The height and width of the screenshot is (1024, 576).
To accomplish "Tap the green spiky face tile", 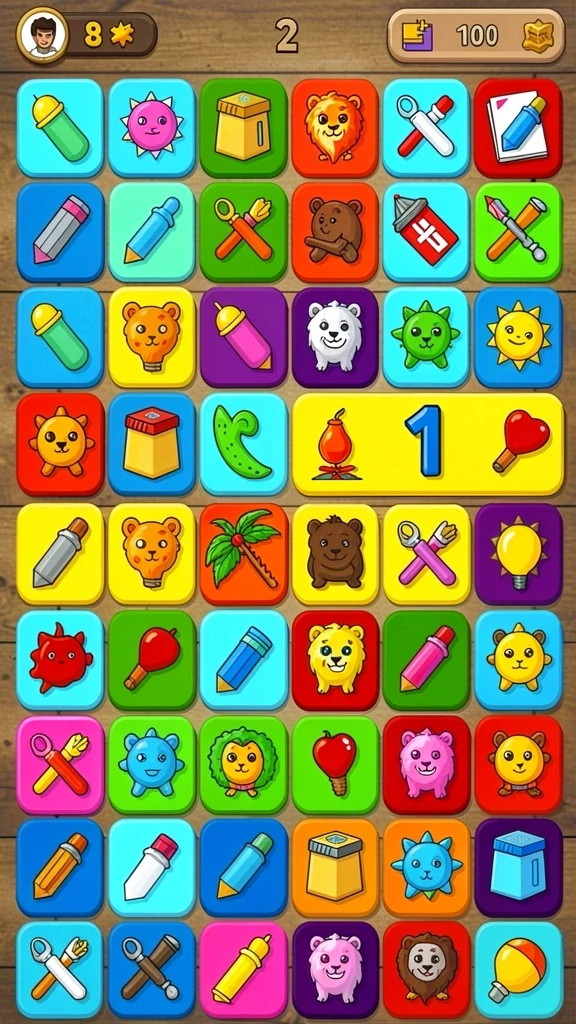I will [426, 337].
